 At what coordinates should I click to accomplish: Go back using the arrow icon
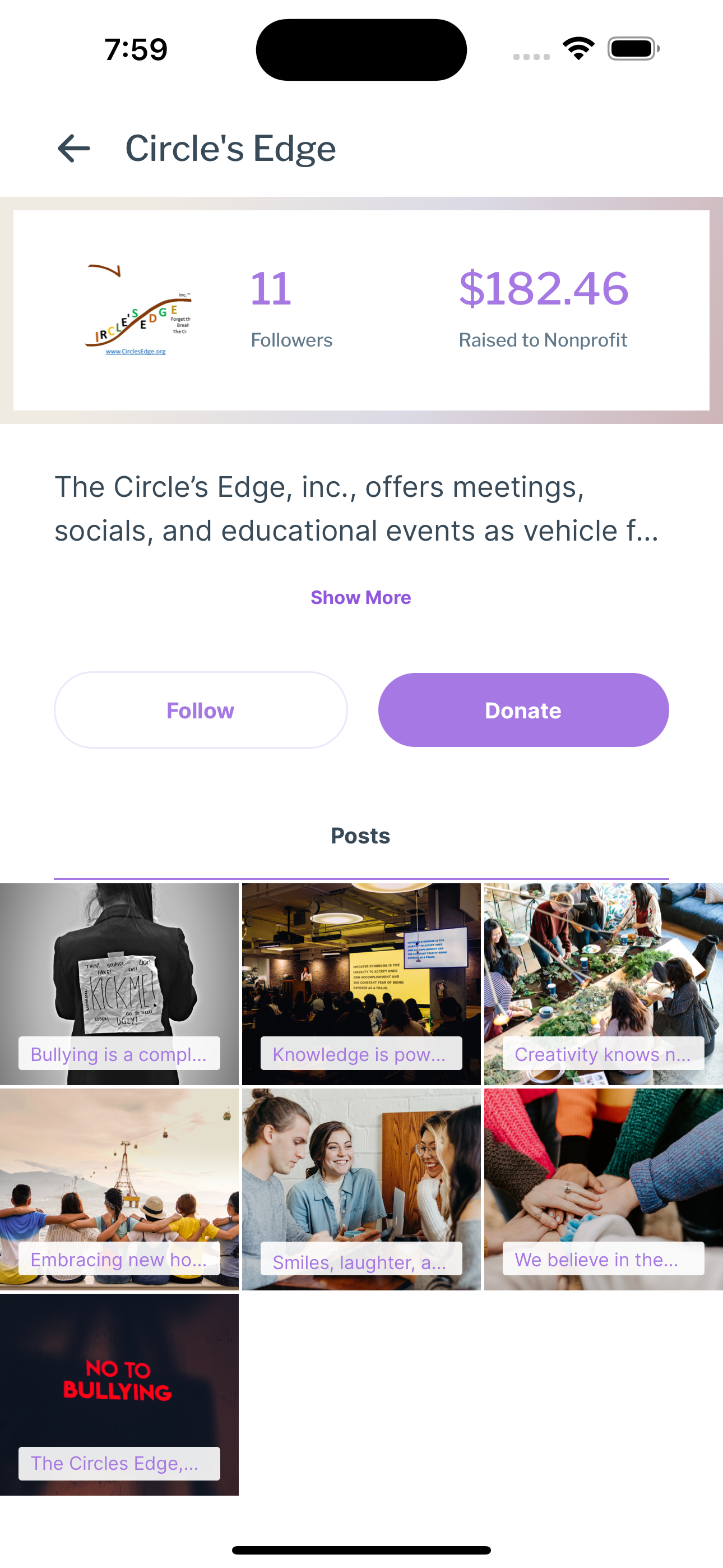[73, 149]
